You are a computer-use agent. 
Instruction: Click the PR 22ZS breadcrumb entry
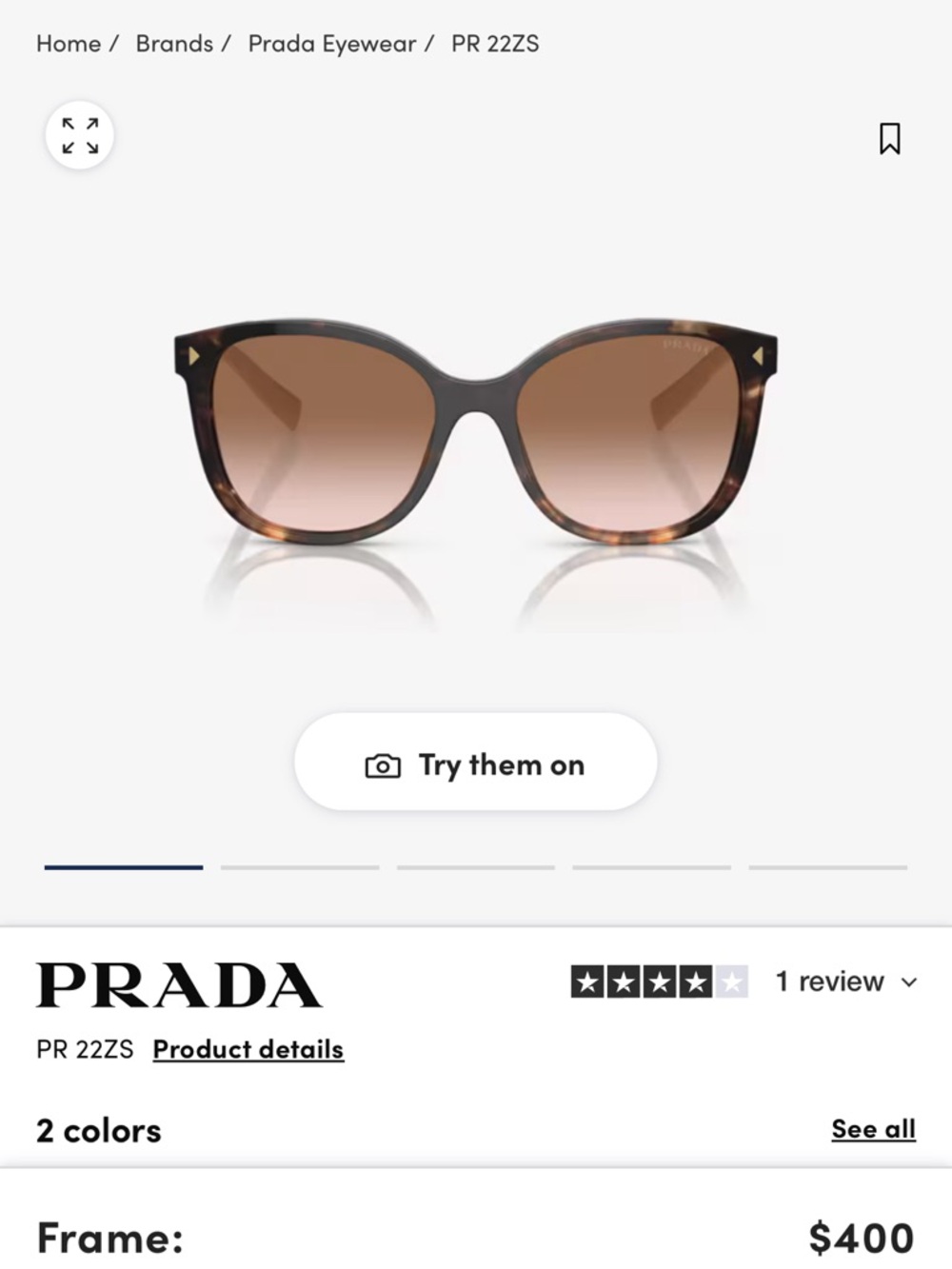496,44
